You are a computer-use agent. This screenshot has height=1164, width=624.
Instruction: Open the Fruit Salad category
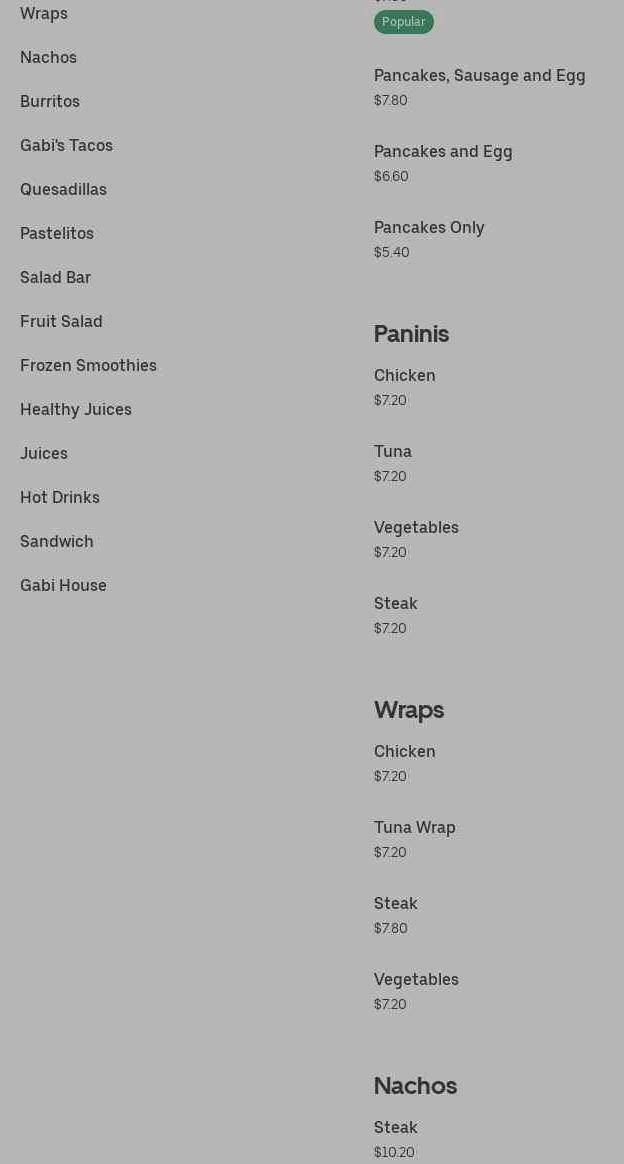coord(61,321)
